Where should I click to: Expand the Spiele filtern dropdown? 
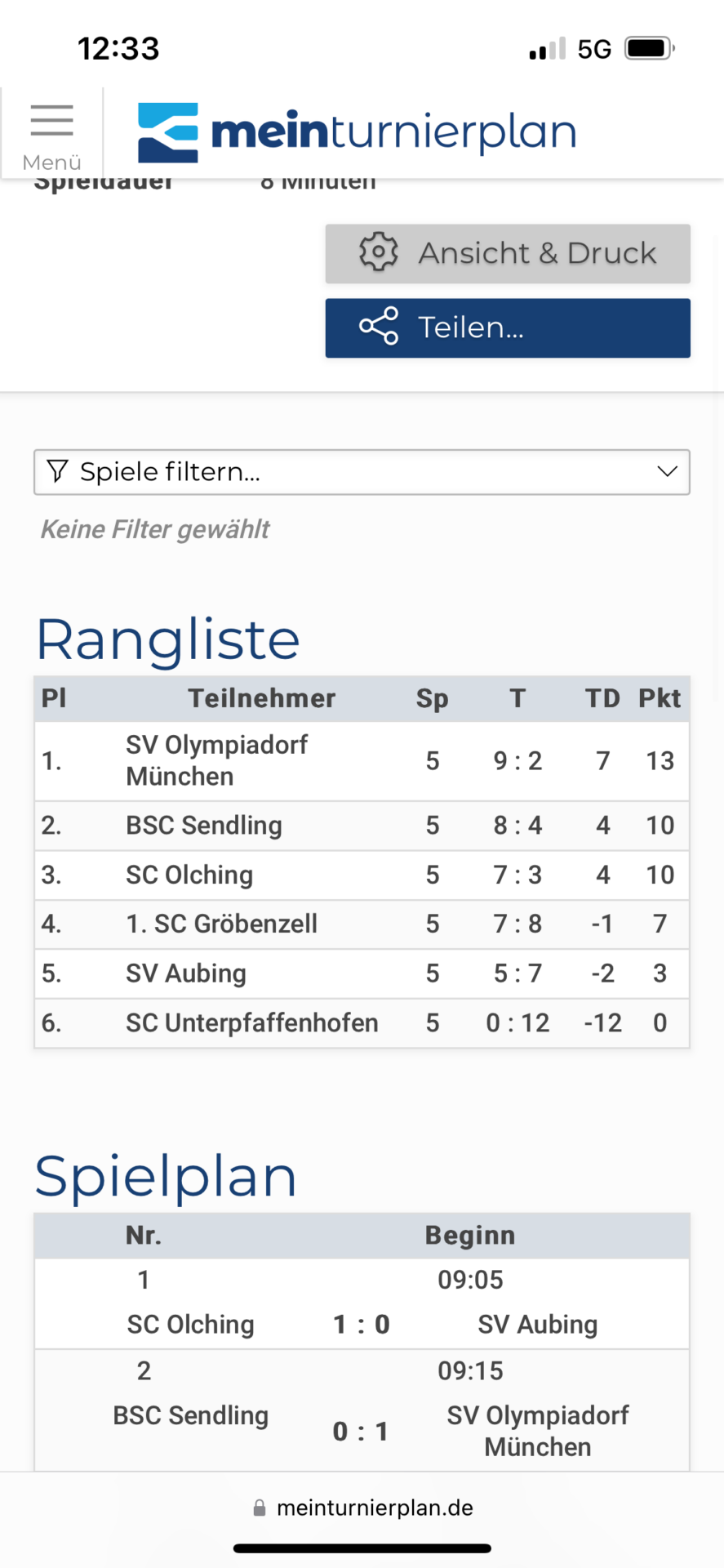point(362,472)
